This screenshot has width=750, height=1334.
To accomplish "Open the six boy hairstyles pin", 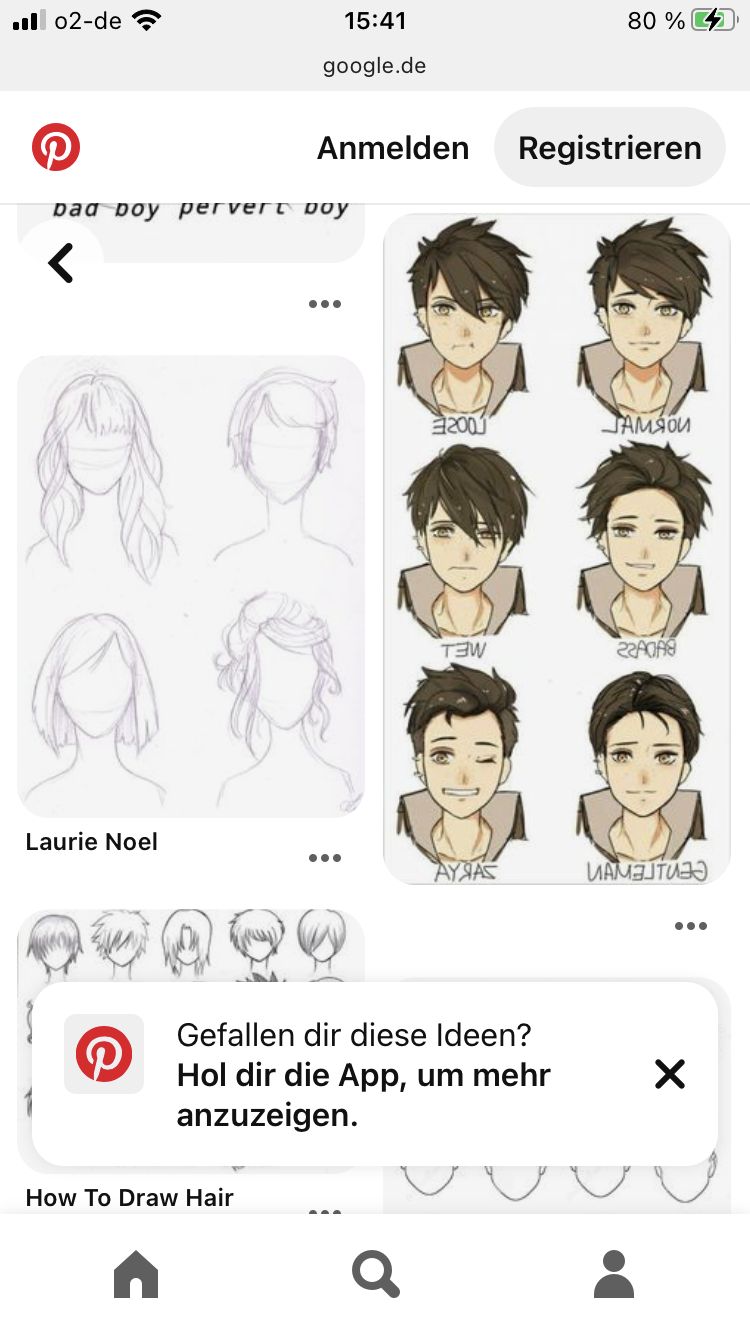I will (x=557, y=549).
